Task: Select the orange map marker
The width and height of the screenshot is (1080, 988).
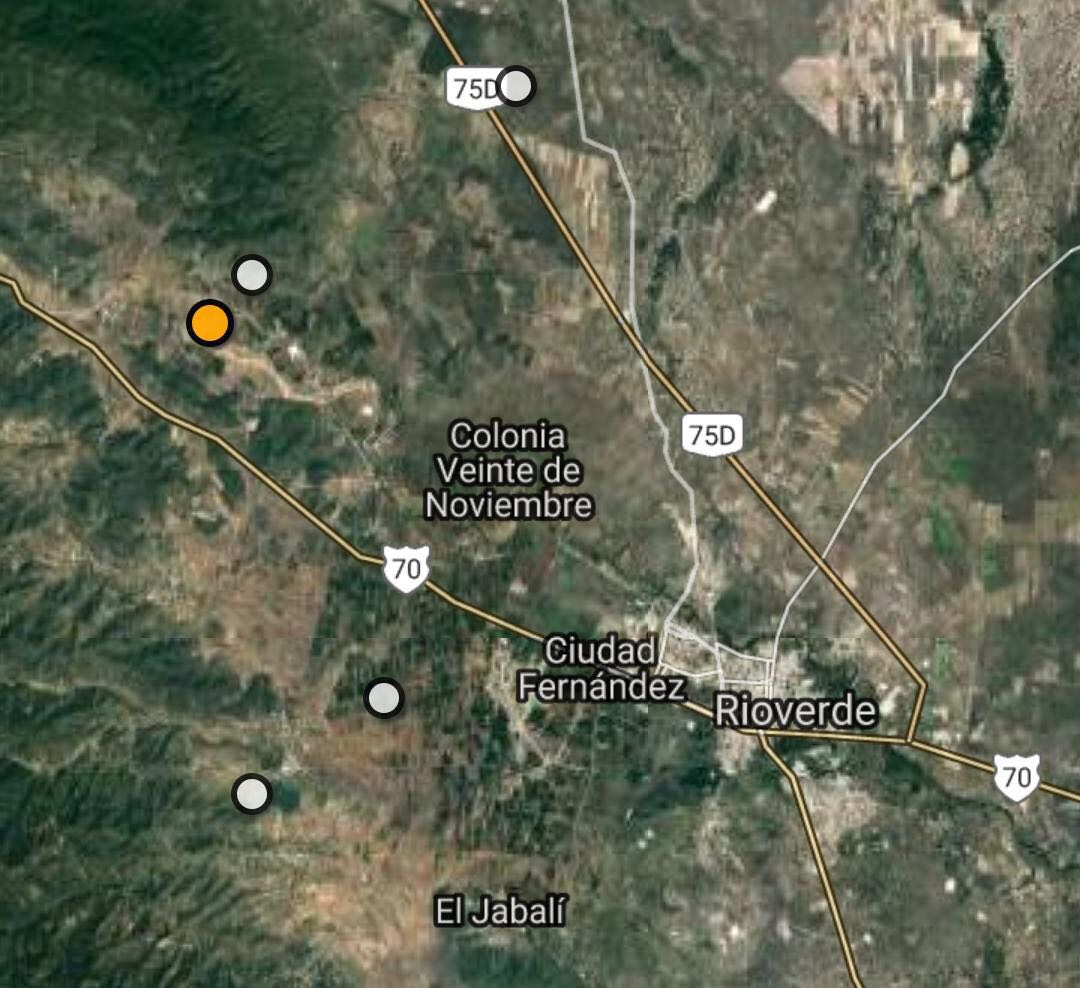Action: [x=210, y=323]
